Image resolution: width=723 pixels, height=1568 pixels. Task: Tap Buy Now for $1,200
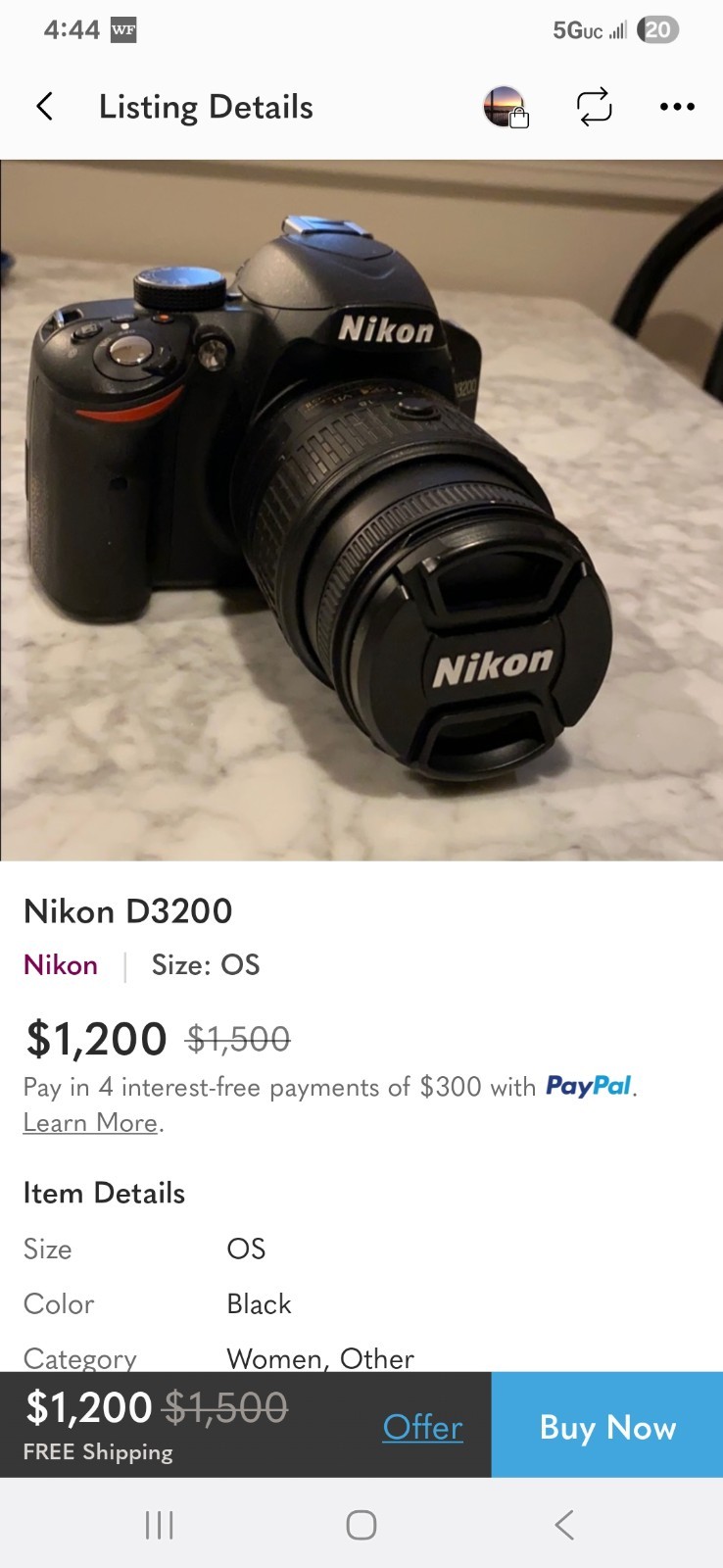click(x=607, y=1425)
